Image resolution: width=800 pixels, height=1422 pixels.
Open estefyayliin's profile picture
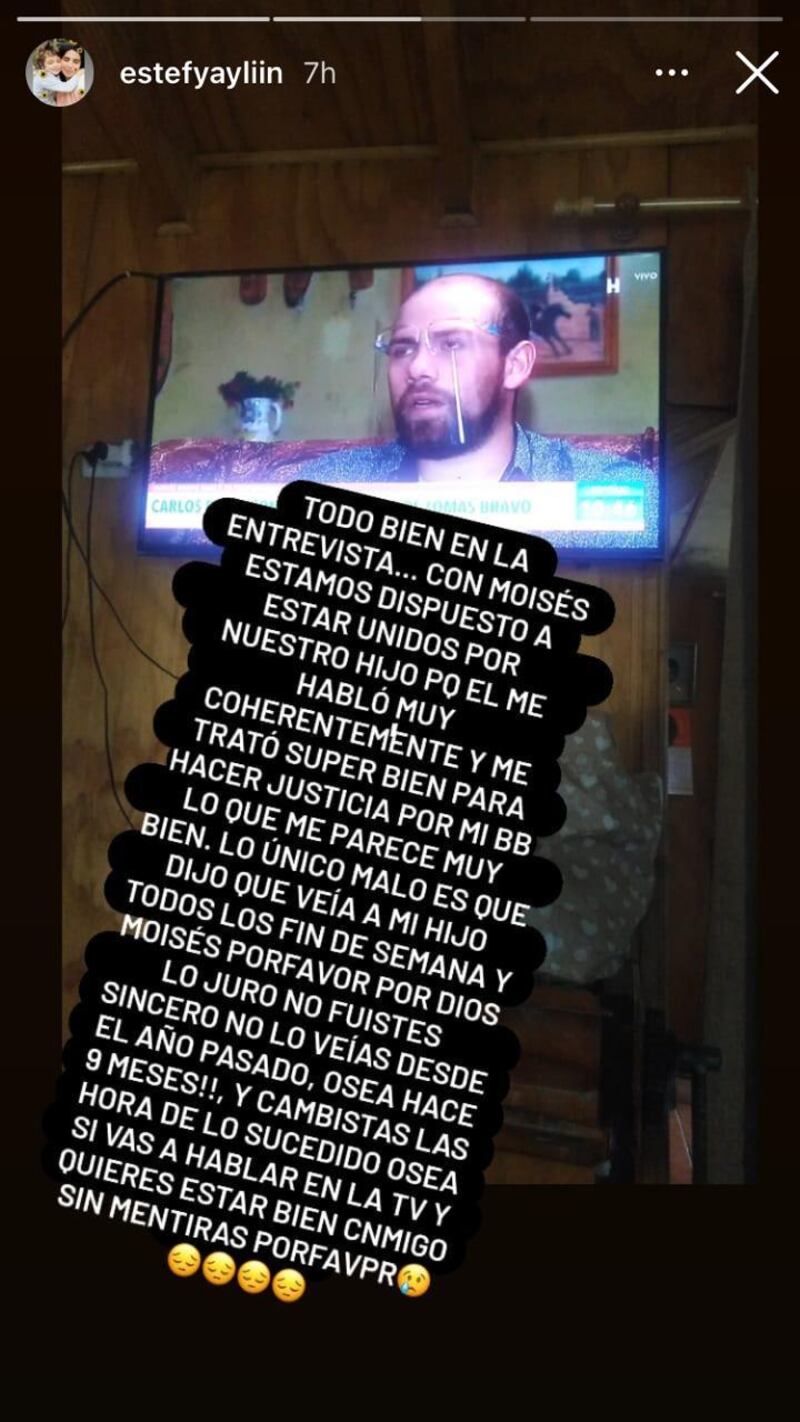click(60, 73)
